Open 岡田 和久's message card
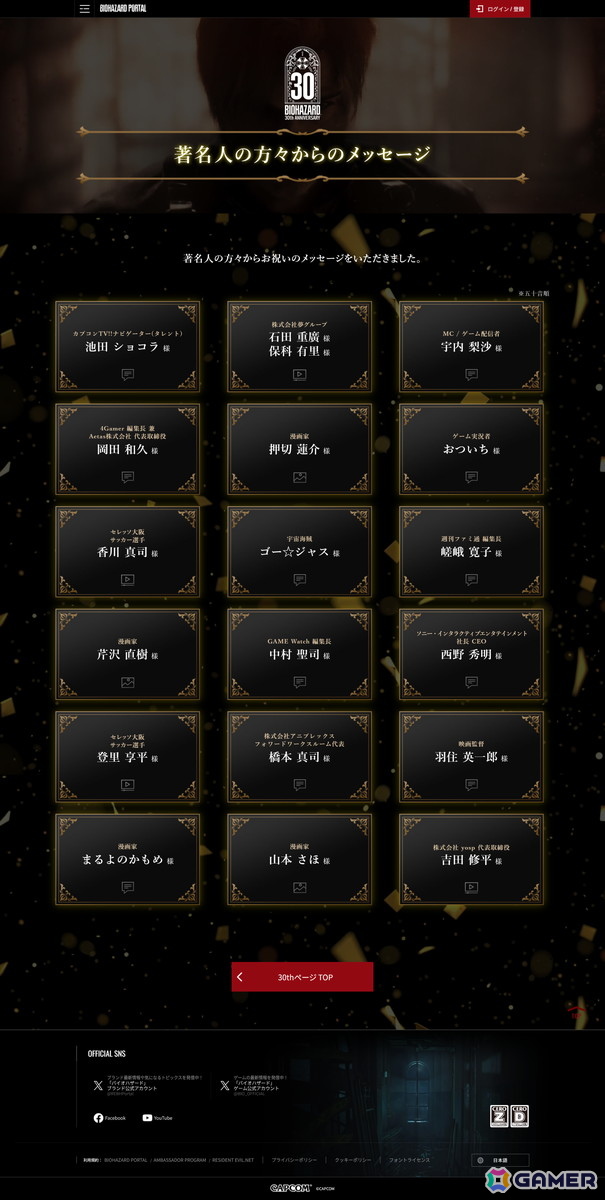 coord(128,449)
